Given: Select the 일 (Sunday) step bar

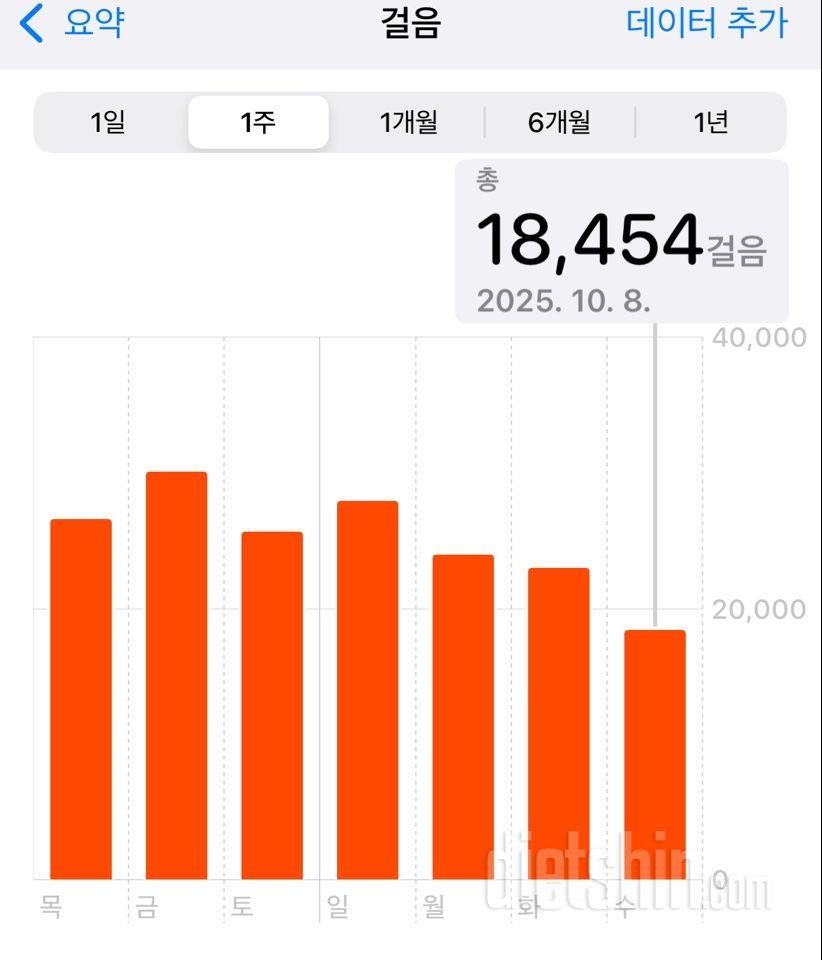Looking at the screenshot, I should pos(367,690).
